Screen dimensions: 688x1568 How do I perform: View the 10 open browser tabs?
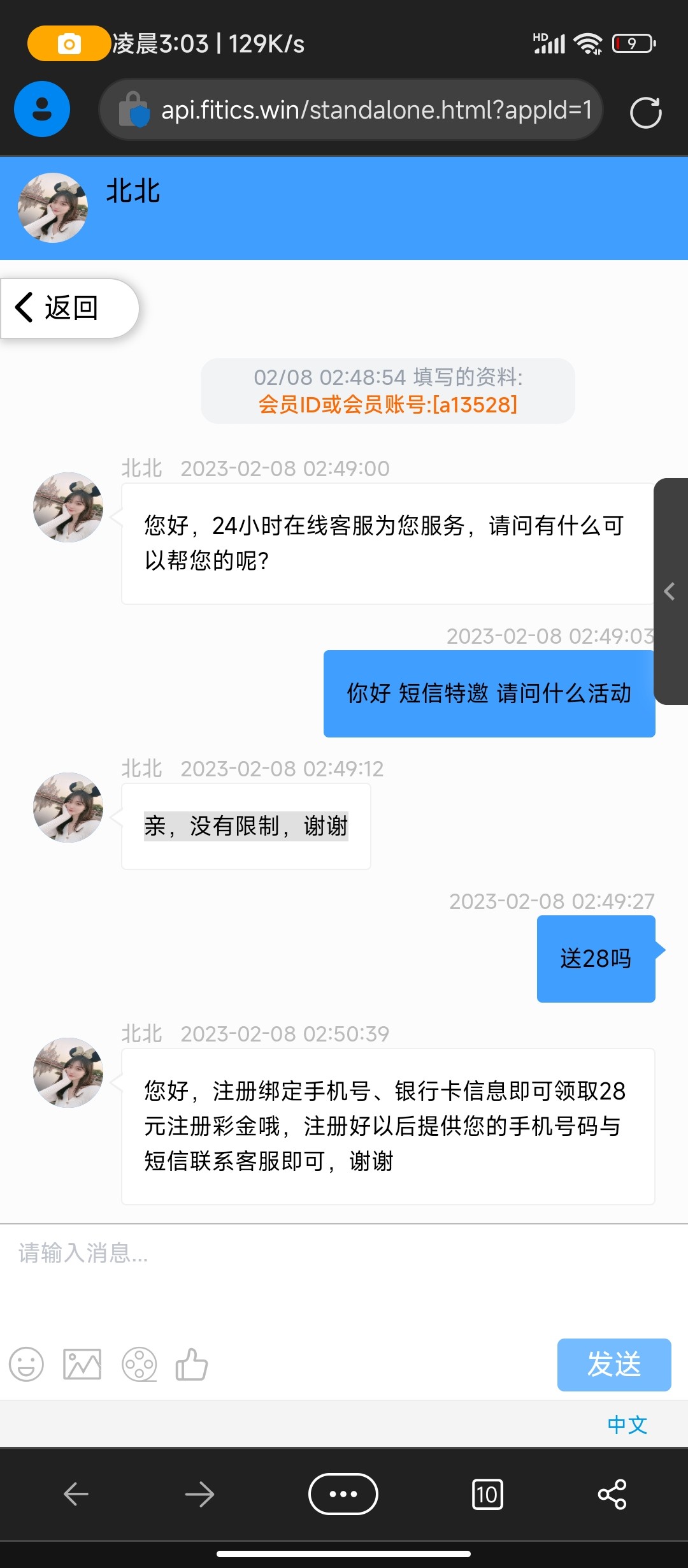point(487,1494)
